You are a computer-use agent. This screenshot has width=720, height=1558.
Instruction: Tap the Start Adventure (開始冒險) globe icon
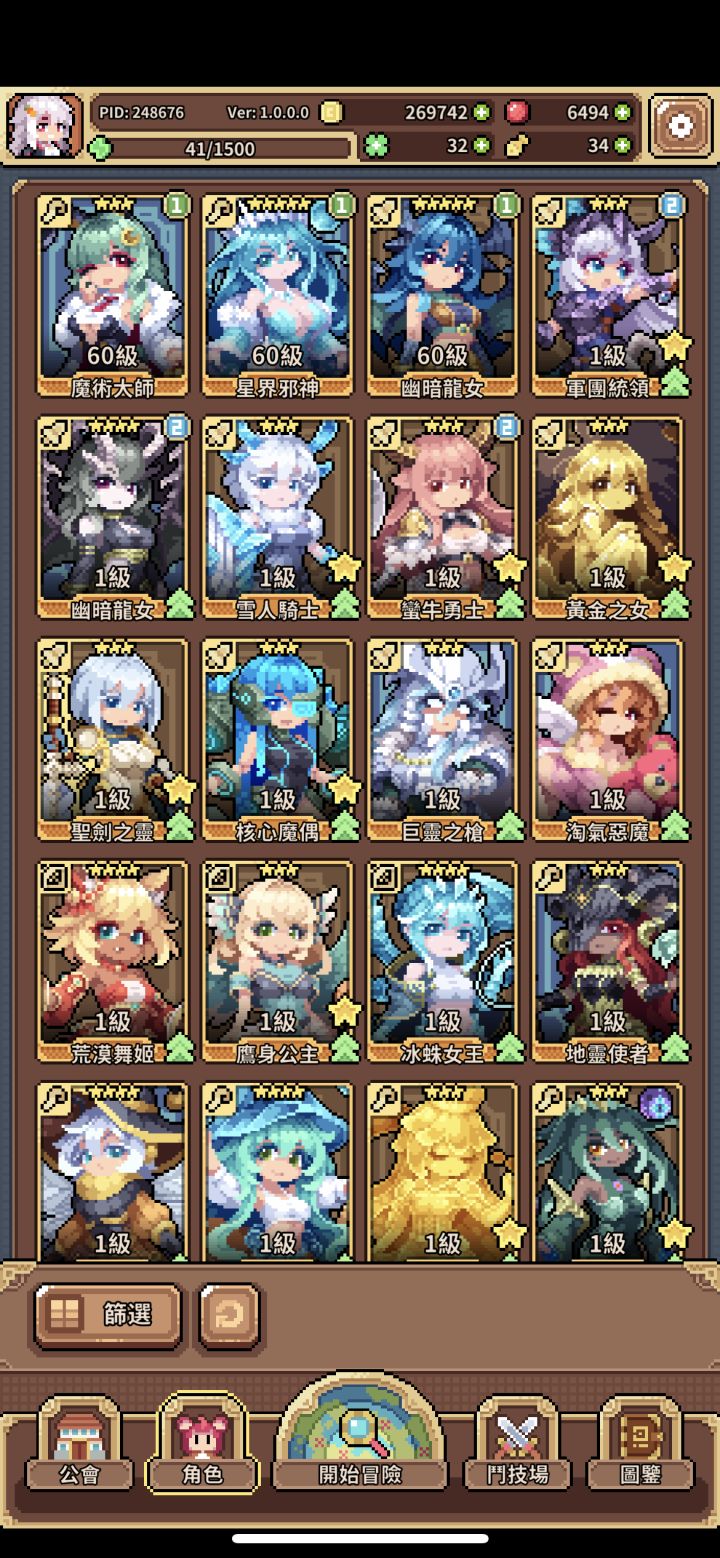[x=360, y=1430]
